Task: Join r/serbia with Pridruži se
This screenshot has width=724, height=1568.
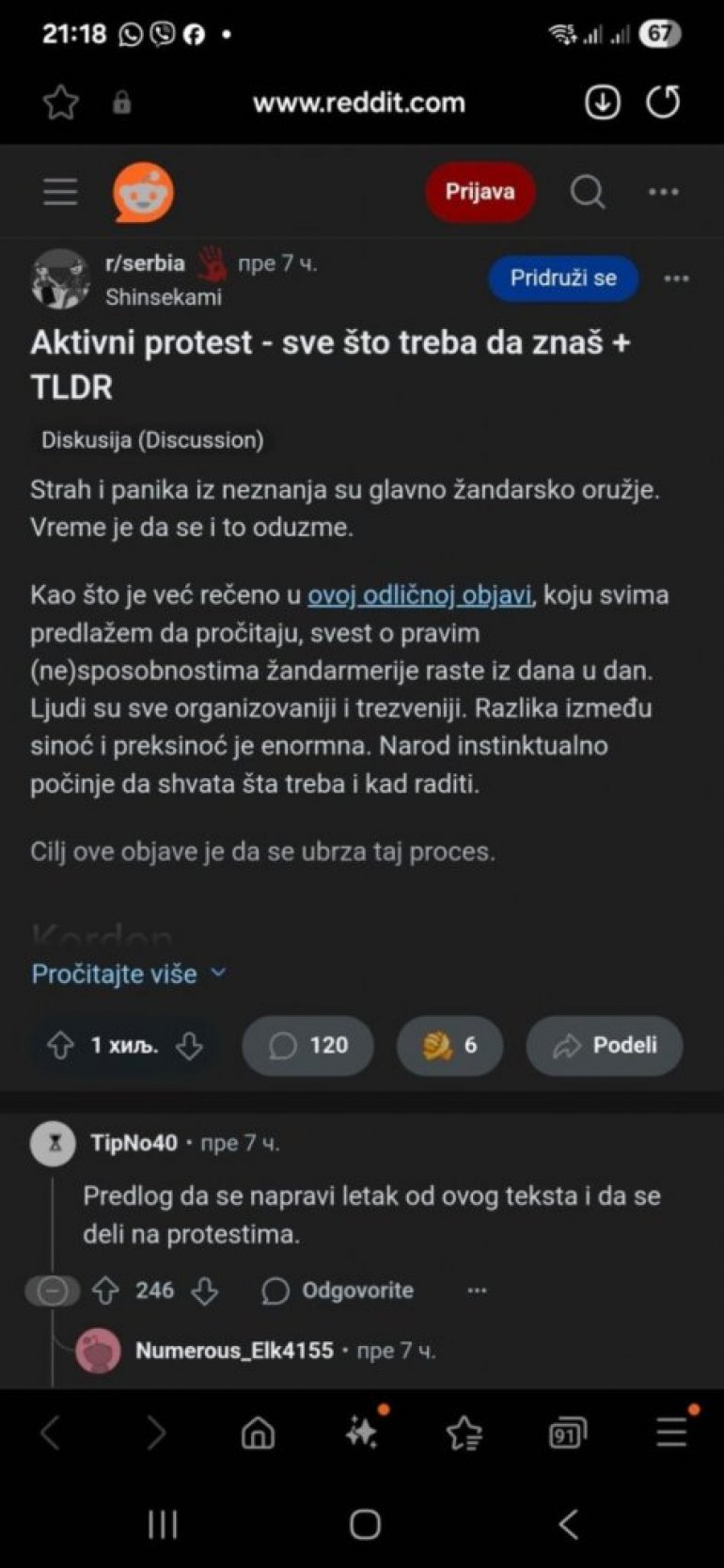Action: [x=563, y=278]
